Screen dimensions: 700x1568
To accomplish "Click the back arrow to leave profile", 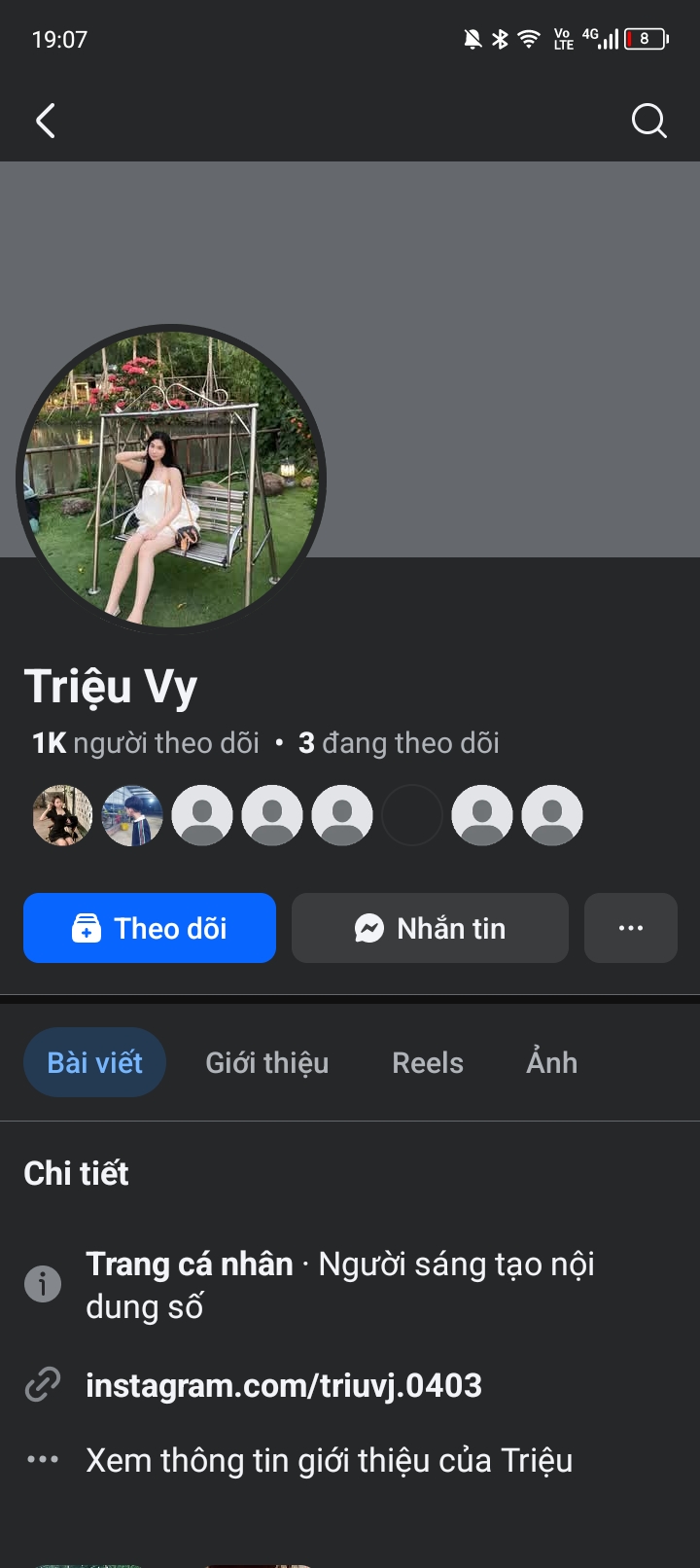I will [x=45, y=121].
